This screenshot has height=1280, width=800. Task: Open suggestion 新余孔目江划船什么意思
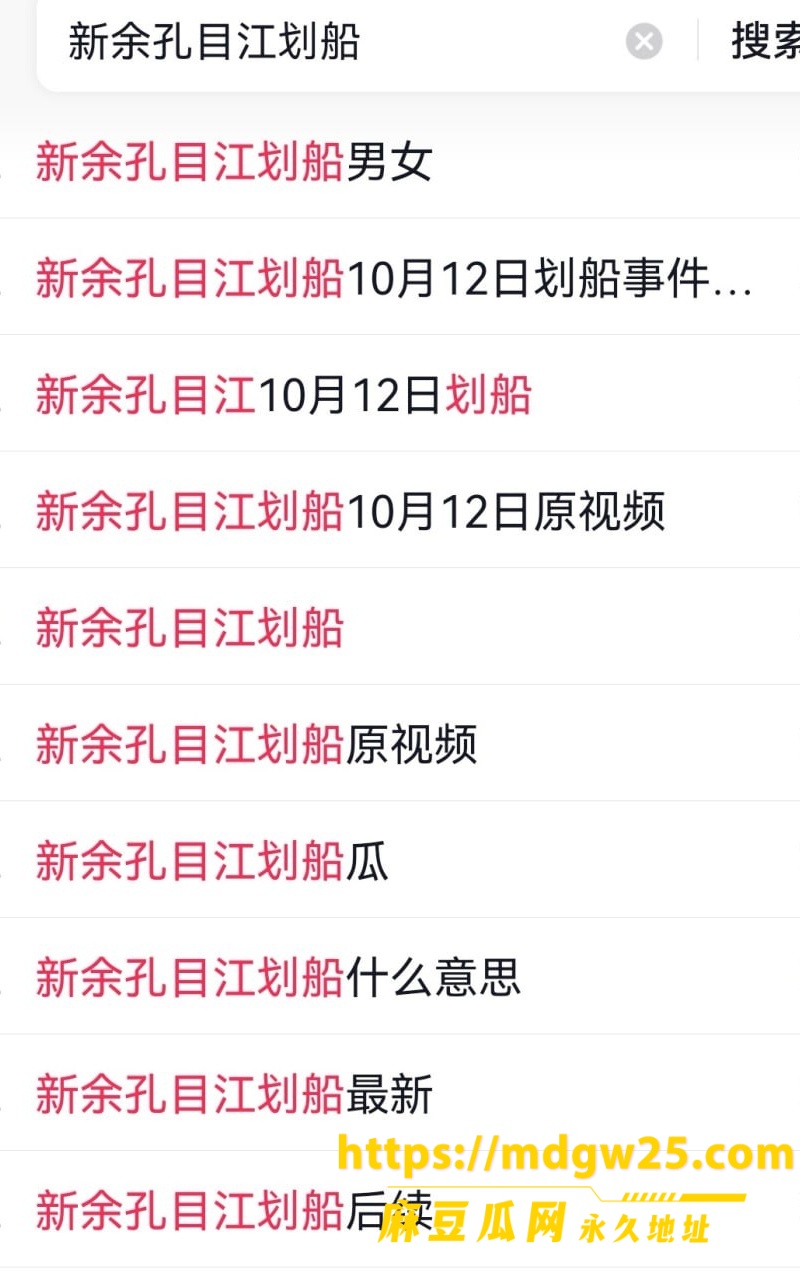click(400, 977)
